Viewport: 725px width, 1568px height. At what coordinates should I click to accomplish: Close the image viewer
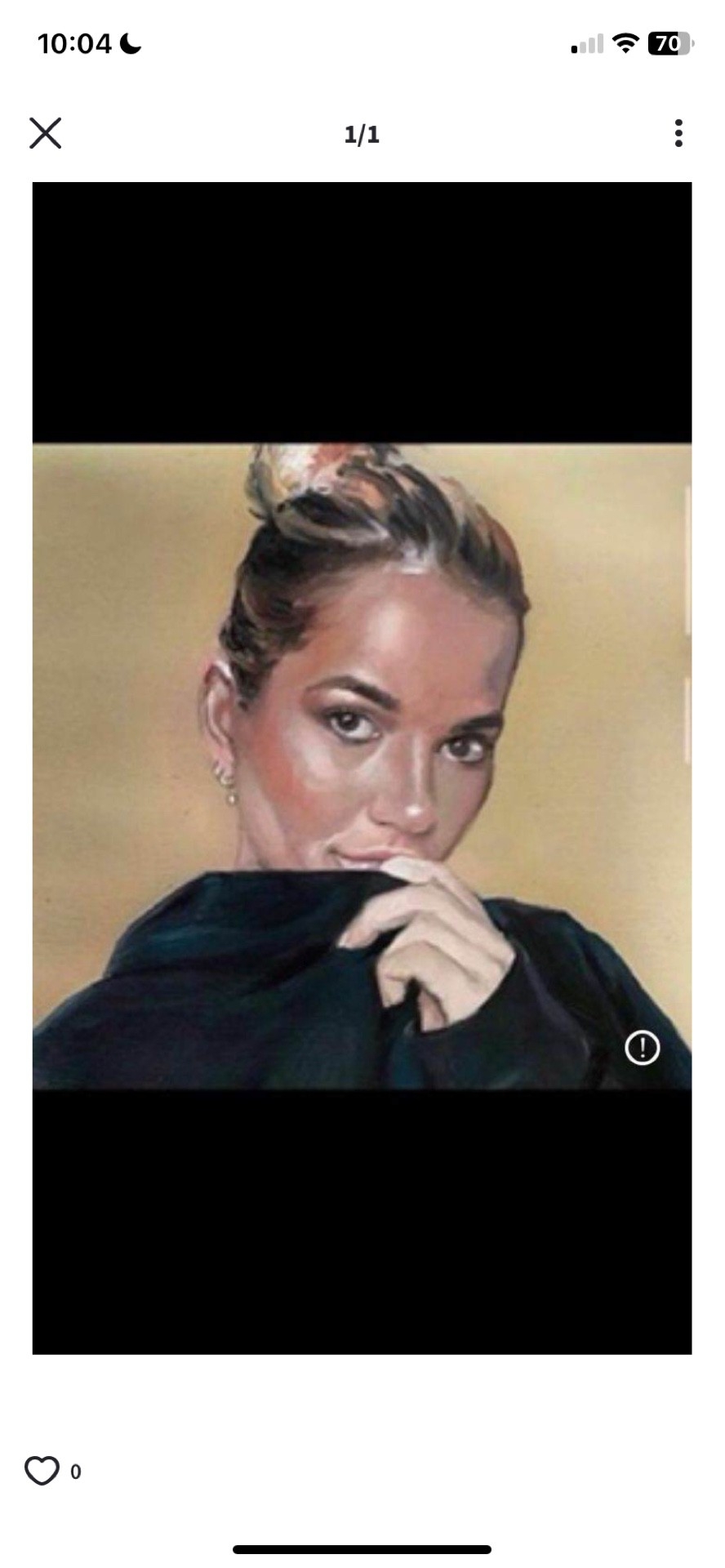click(46, 133)
